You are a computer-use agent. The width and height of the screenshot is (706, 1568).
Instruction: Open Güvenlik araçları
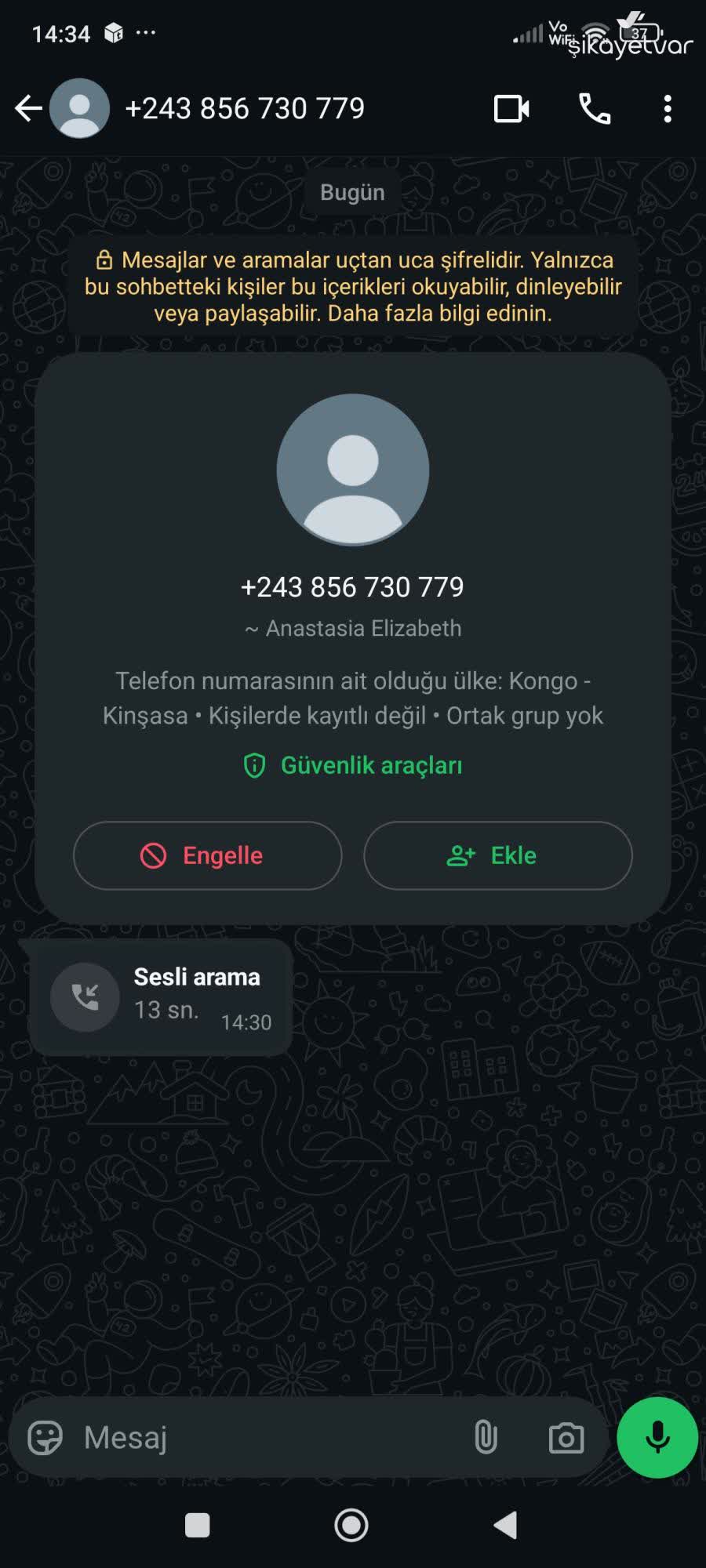(353, 765)
